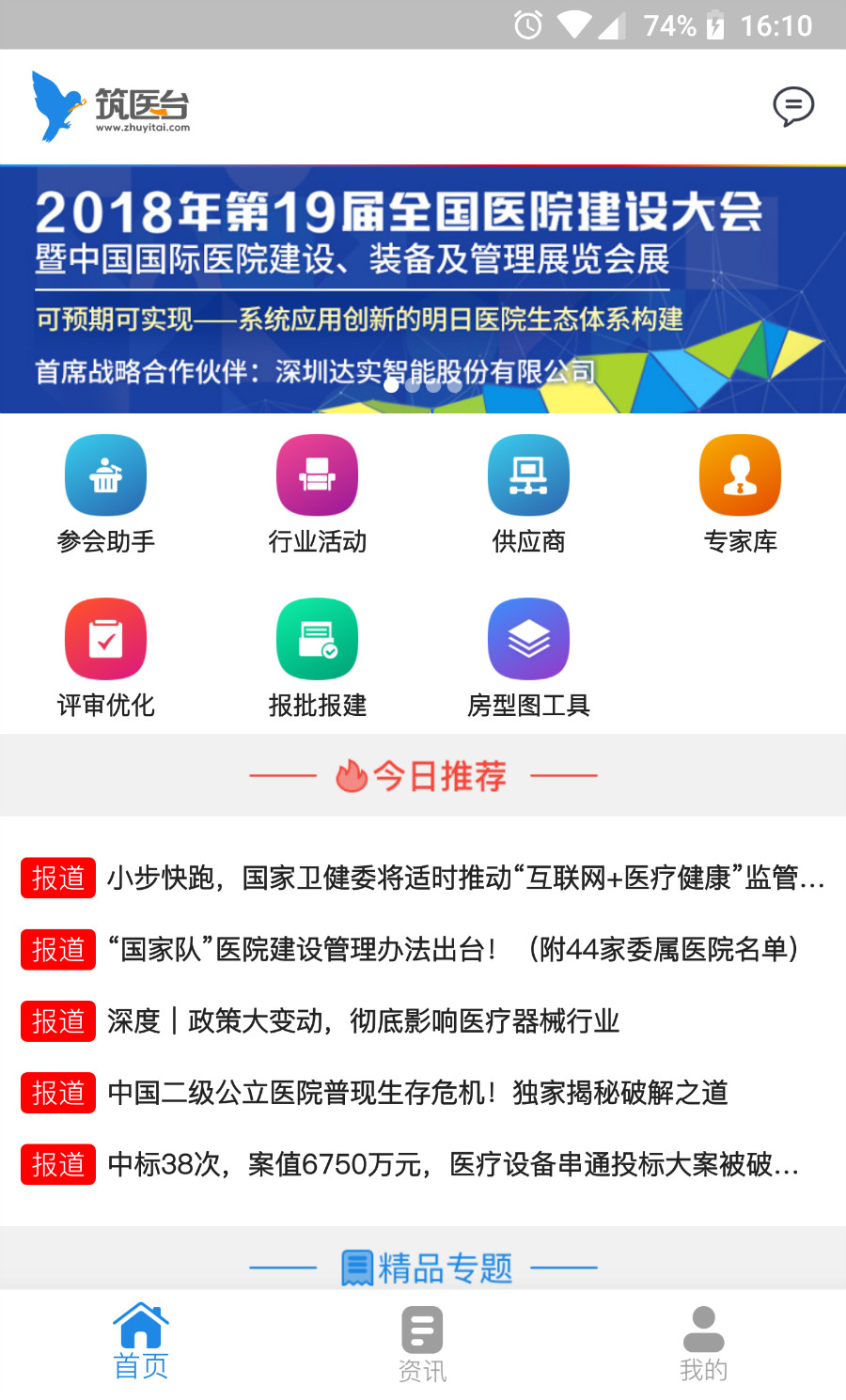
Task: Open 行业活动 industry events
Action: pyautogui.click(x=317, y=493)
